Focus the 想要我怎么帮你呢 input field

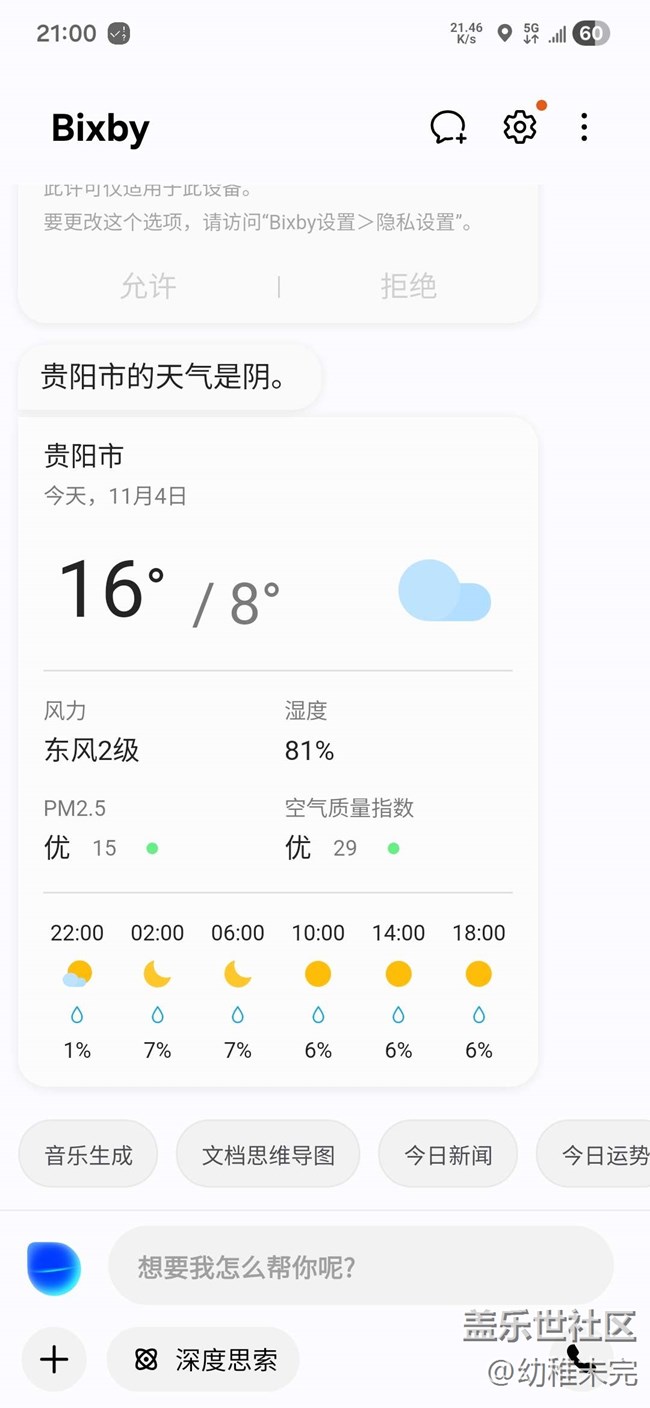click(360, 1267)
